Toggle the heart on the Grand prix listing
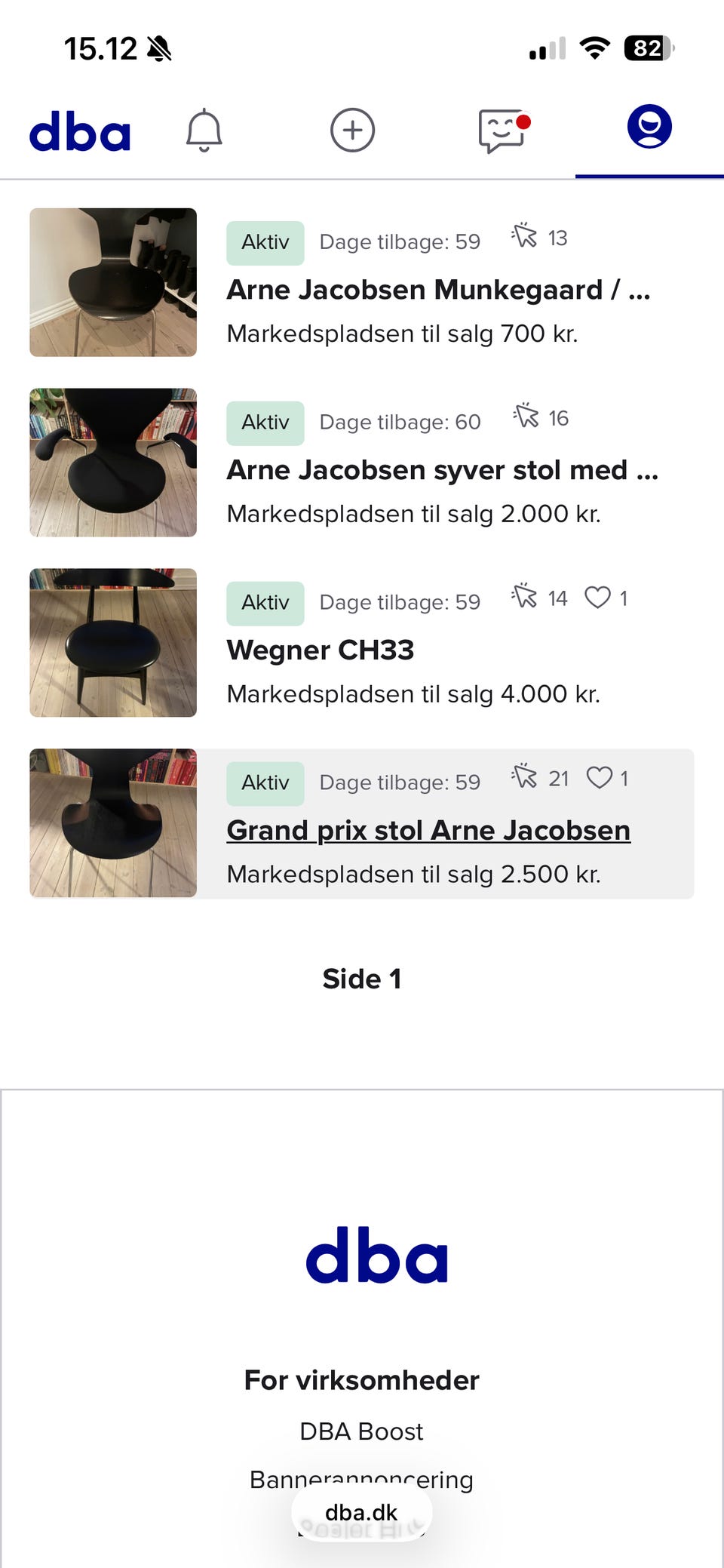Viewport: 724px width, 1568px height. 598,776
